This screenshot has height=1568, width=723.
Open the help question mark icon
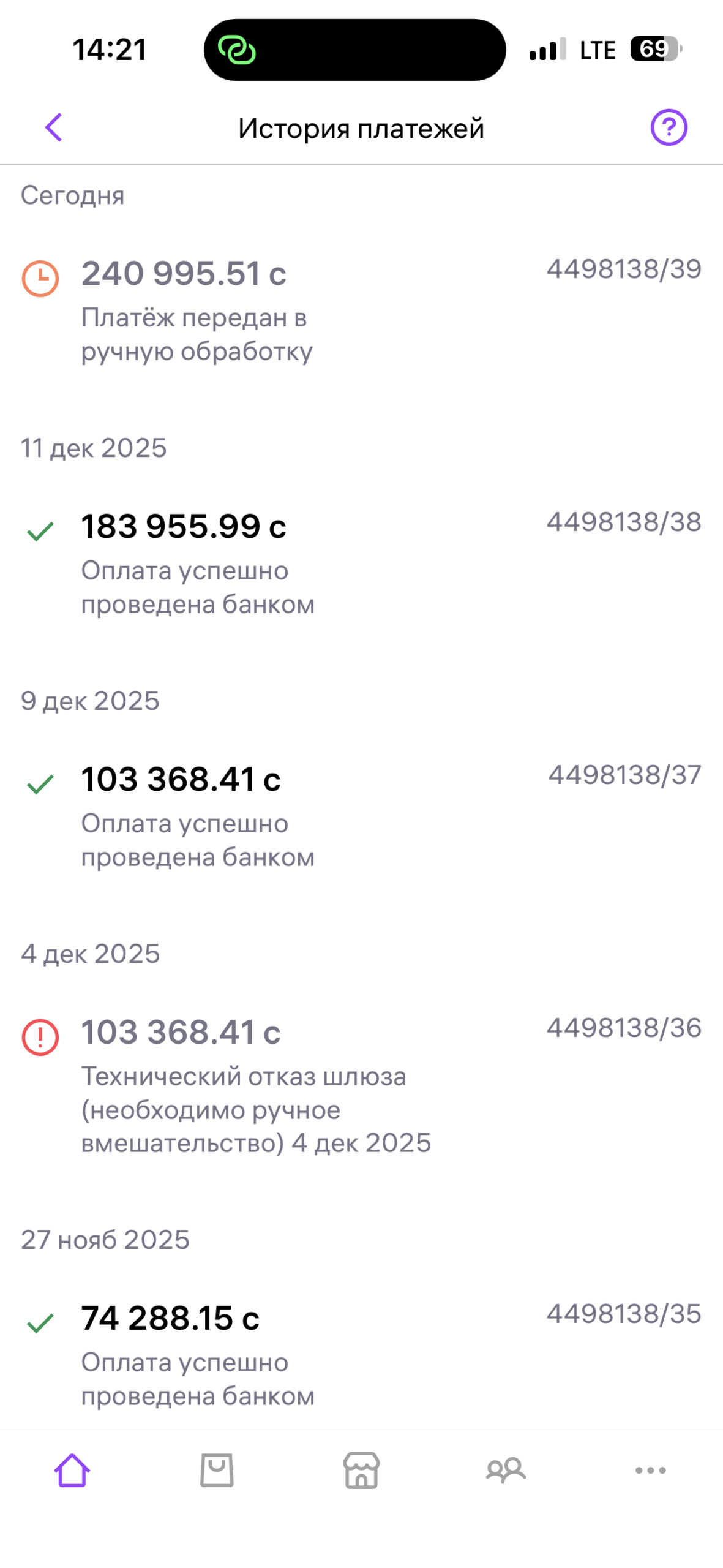point(669,127)
